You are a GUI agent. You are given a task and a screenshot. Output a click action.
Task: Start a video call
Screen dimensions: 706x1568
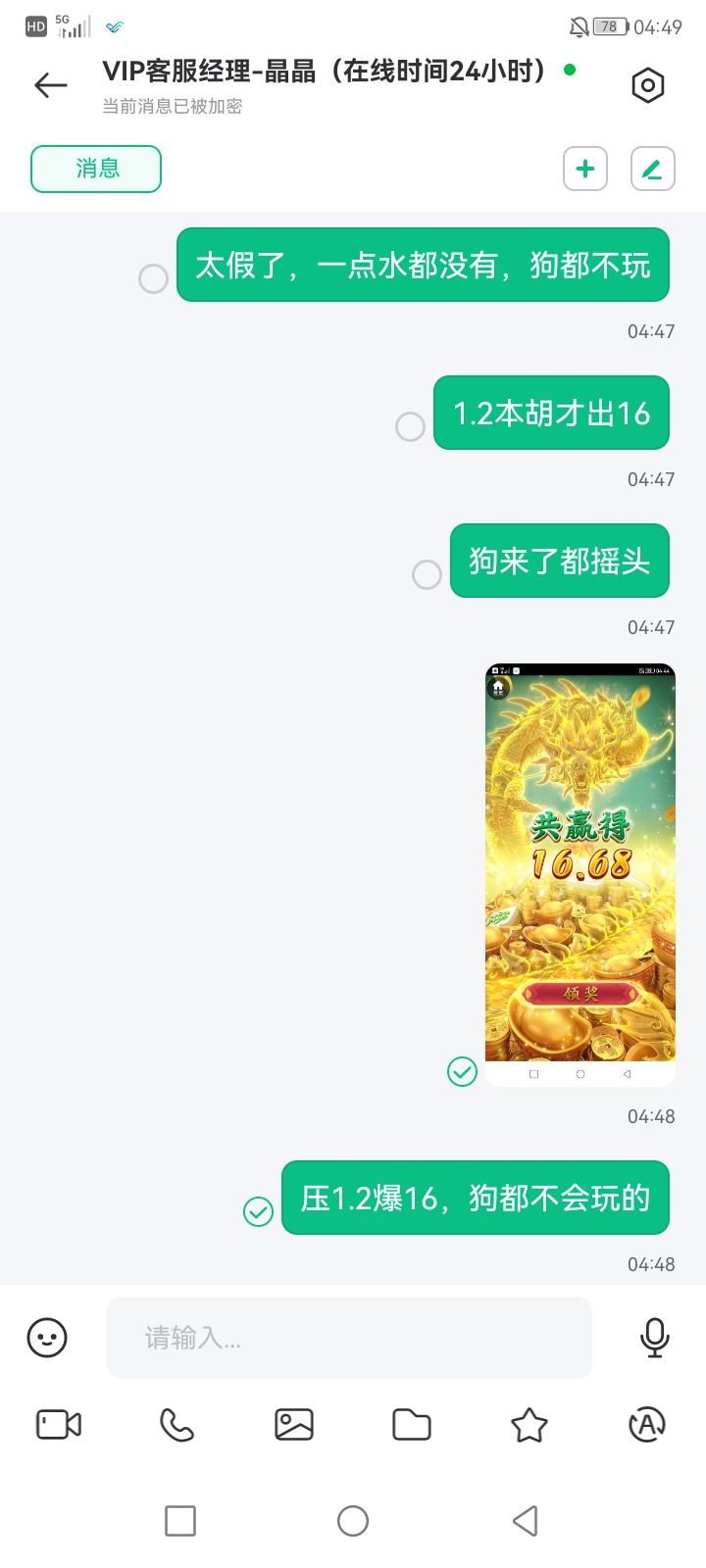point(59,1424)
